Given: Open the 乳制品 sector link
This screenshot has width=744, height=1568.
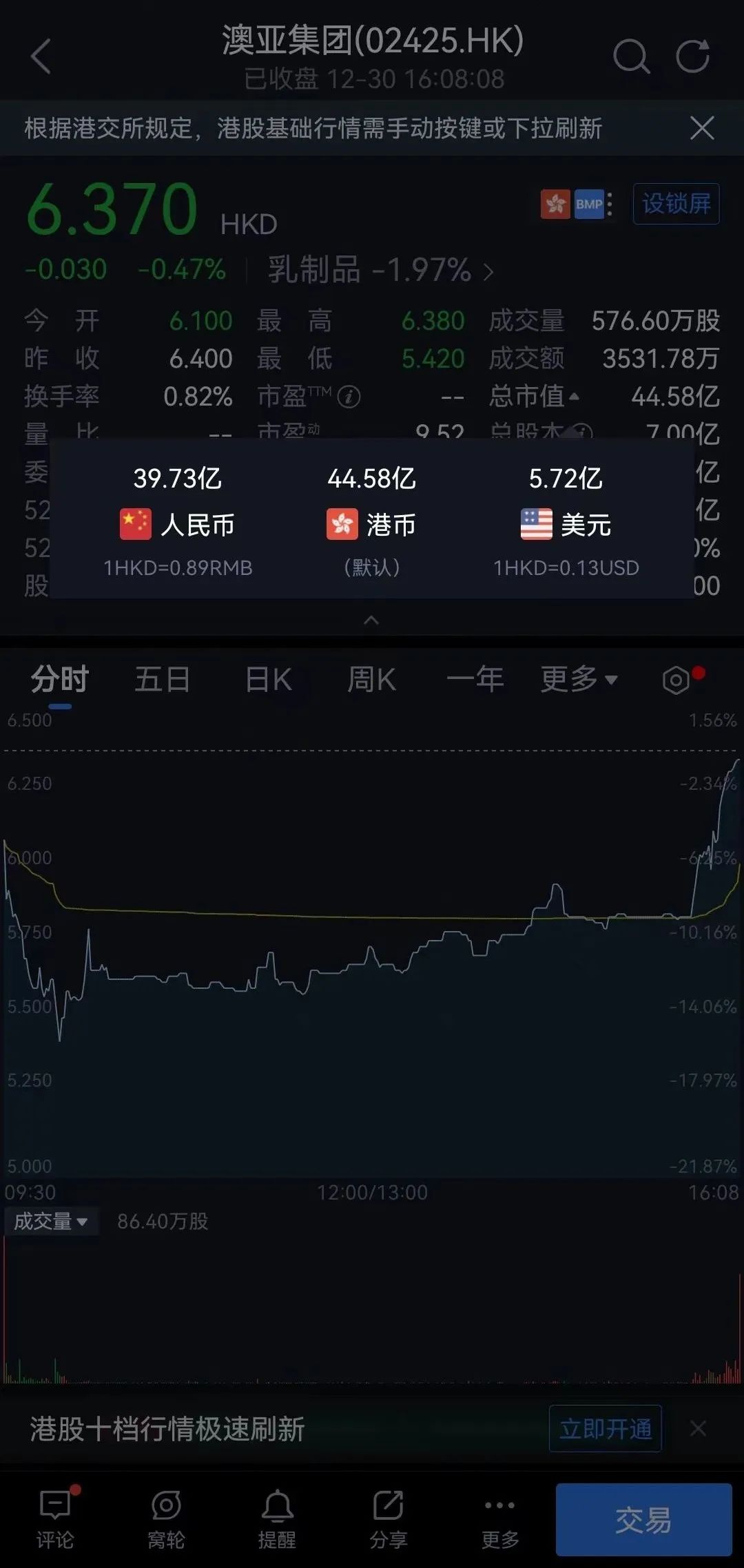Looking at the screenshot, I should (381, 269).
